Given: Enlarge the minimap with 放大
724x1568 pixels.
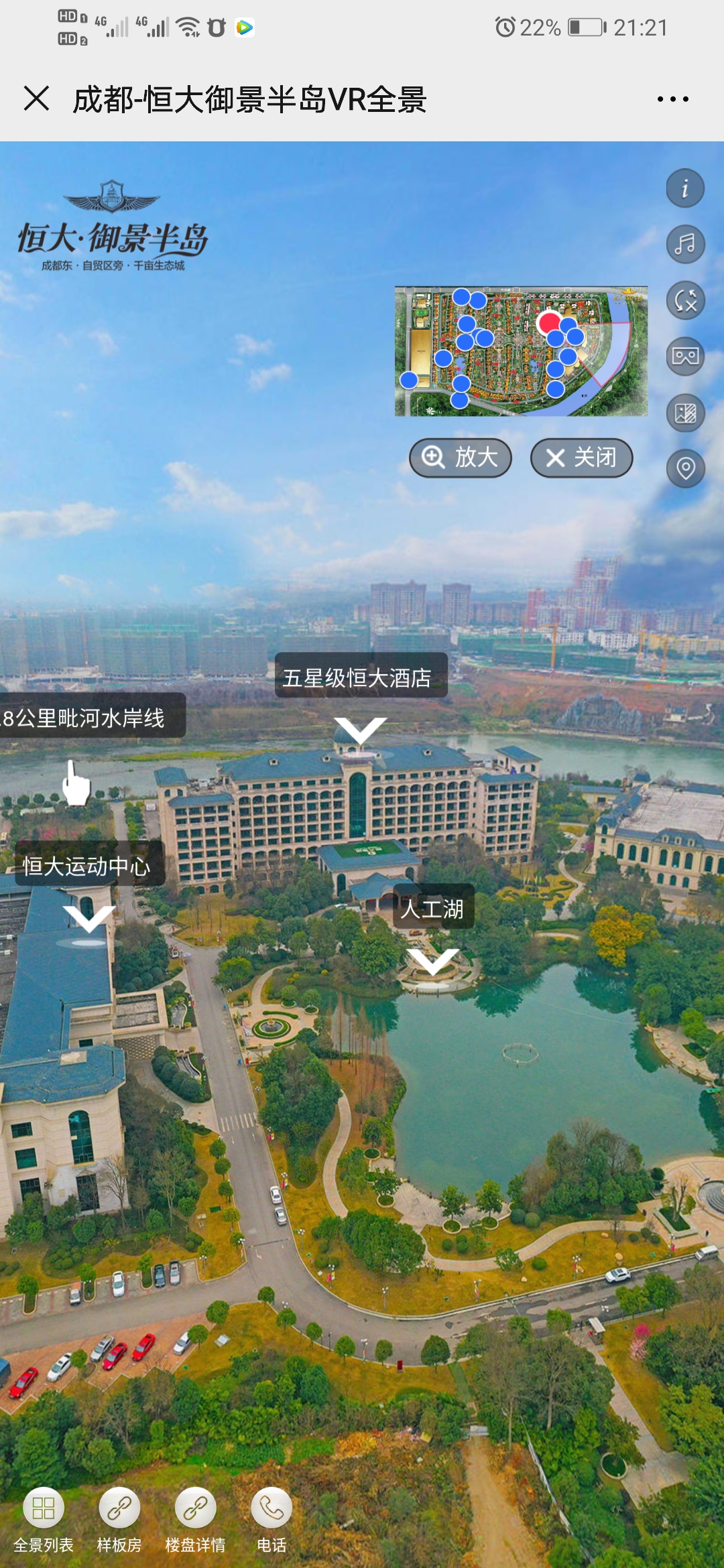Looking at the screenshot, I should (x=461, y=458).
